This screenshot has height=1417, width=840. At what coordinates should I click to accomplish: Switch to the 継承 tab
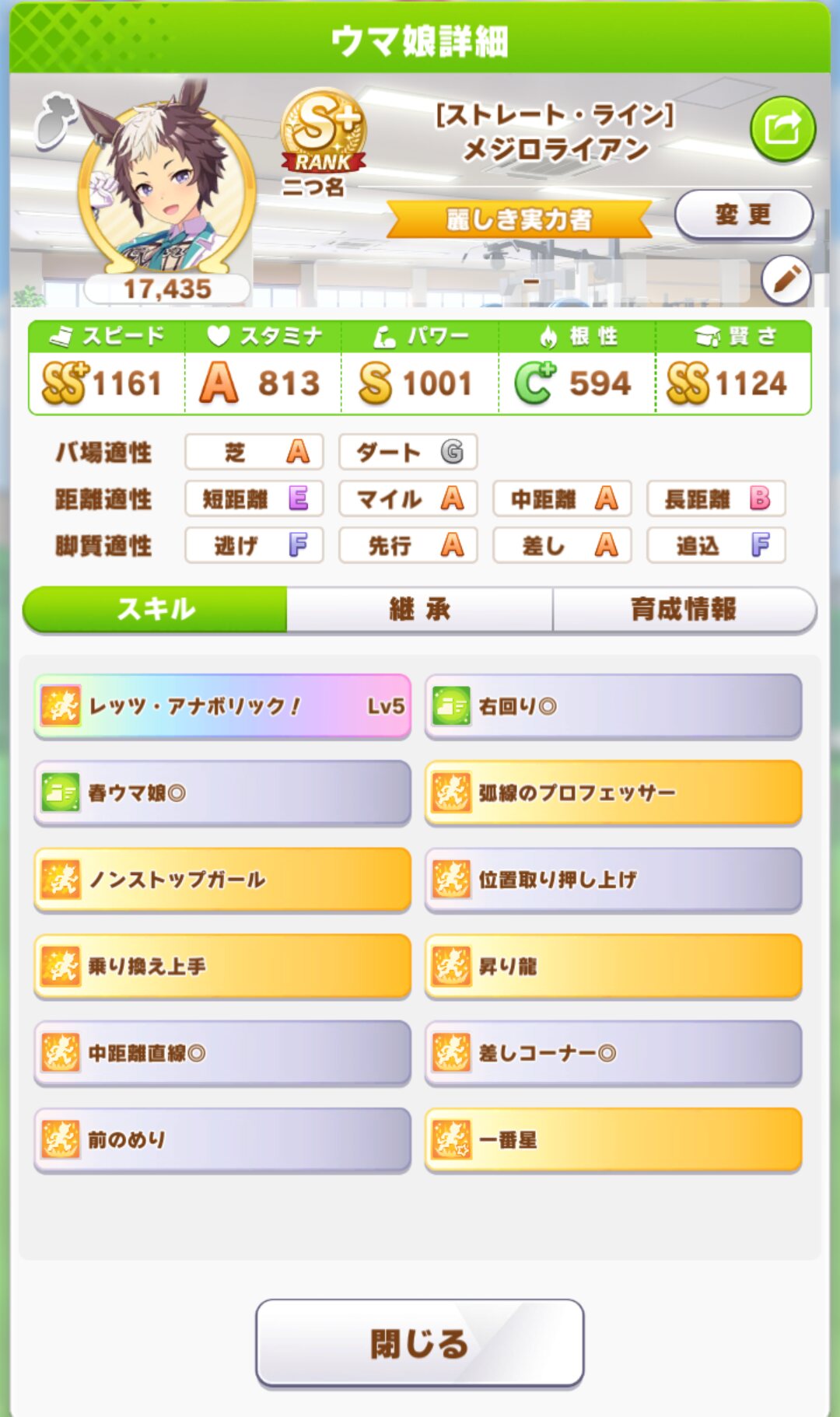420,609
